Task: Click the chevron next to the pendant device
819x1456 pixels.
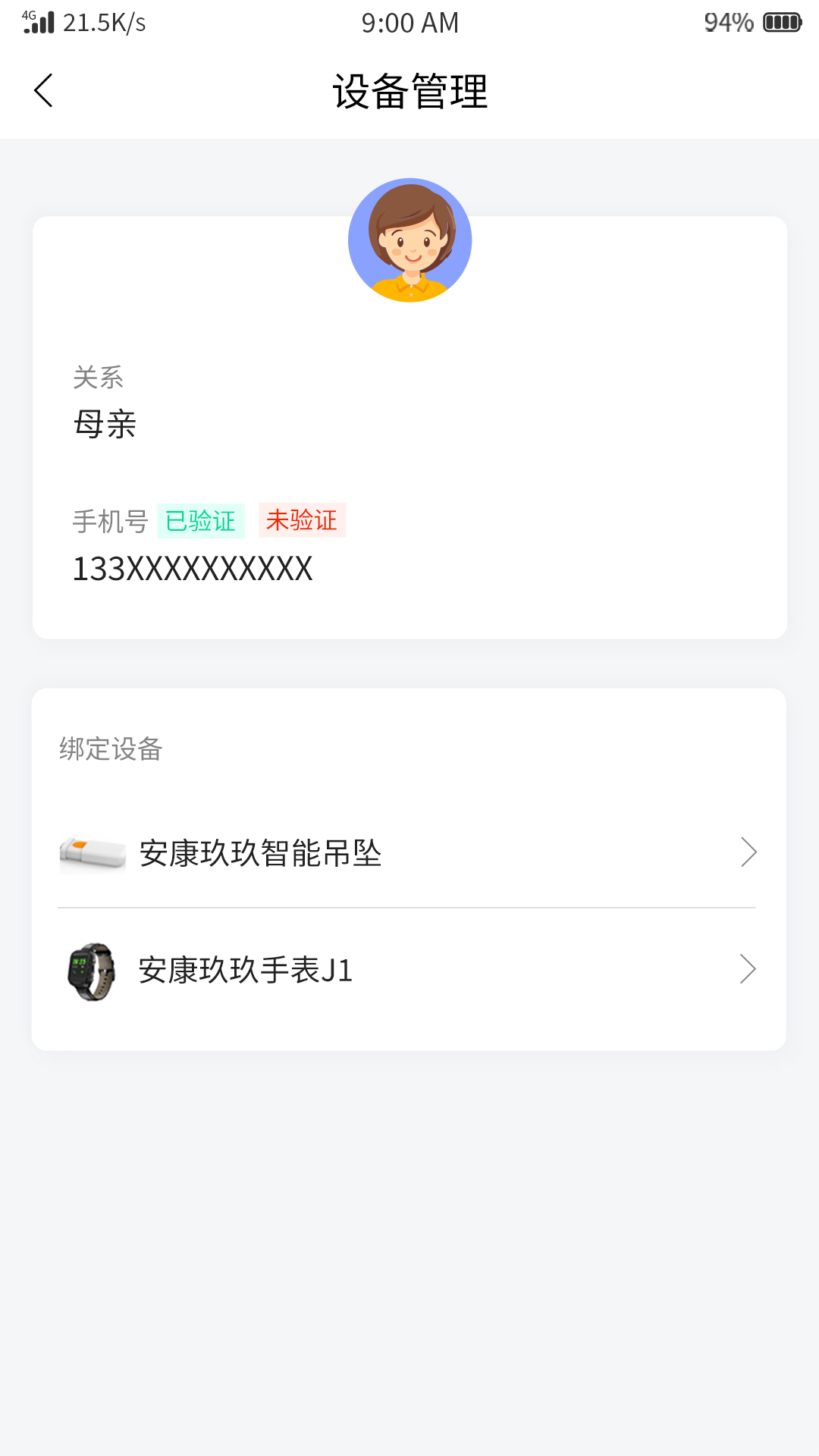Action: coord(749,852)
